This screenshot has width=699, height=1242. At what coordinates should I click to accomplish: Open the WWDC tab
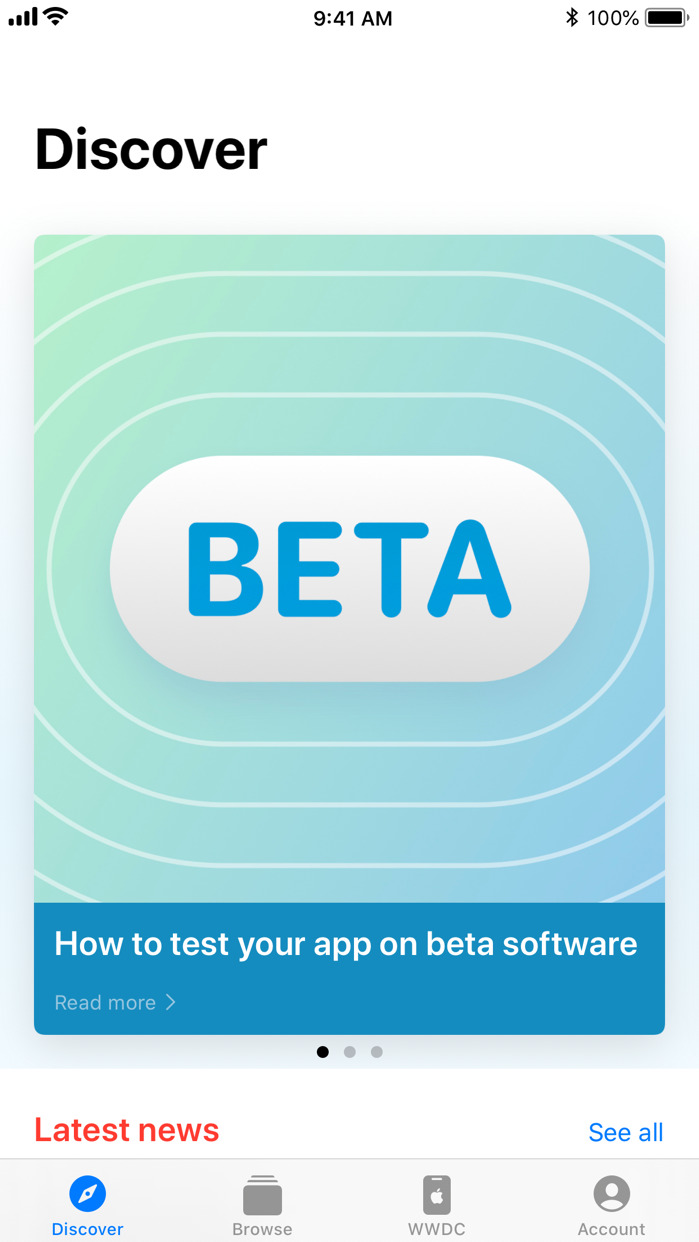[x=436, y=1205]
